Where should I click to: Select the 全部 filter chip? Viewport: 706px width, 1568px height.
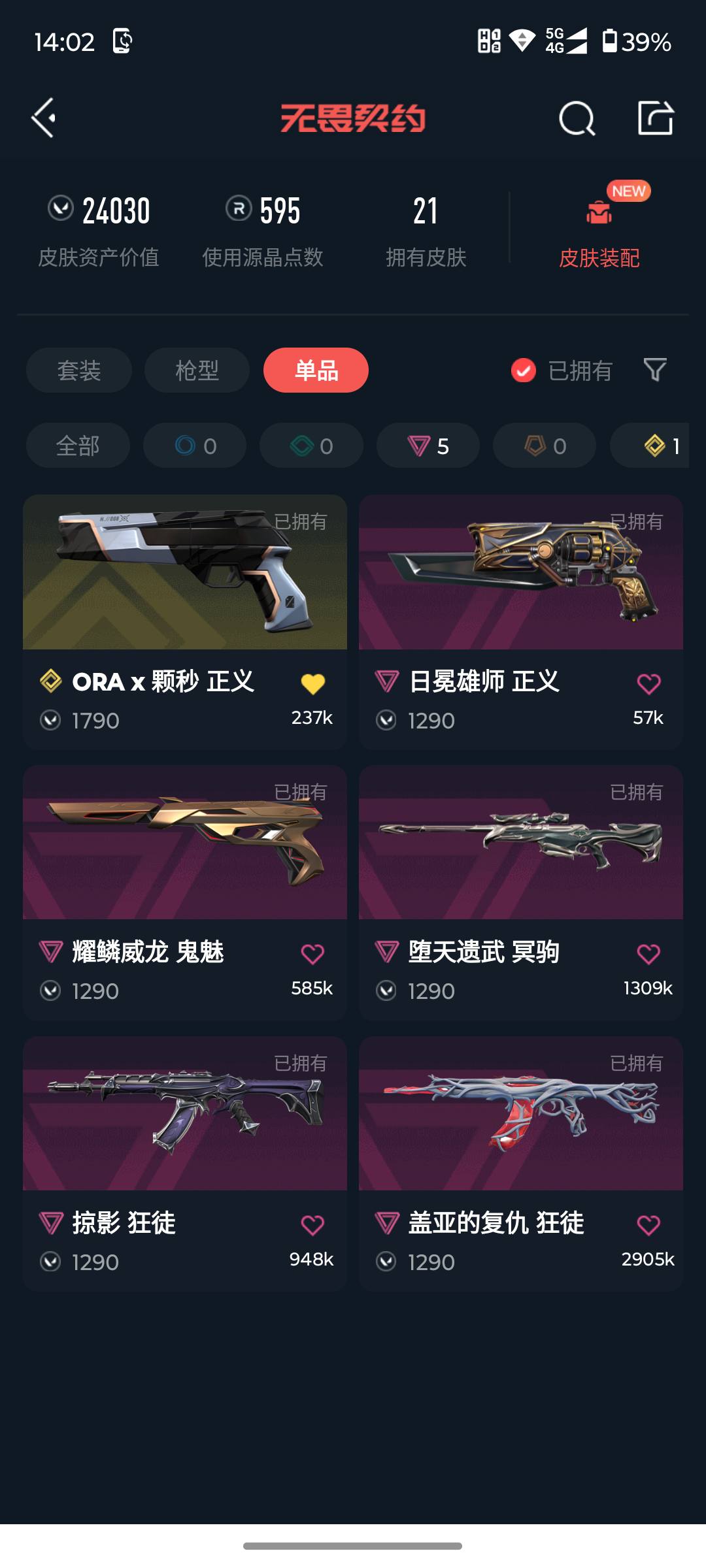[x=77, y=446]
